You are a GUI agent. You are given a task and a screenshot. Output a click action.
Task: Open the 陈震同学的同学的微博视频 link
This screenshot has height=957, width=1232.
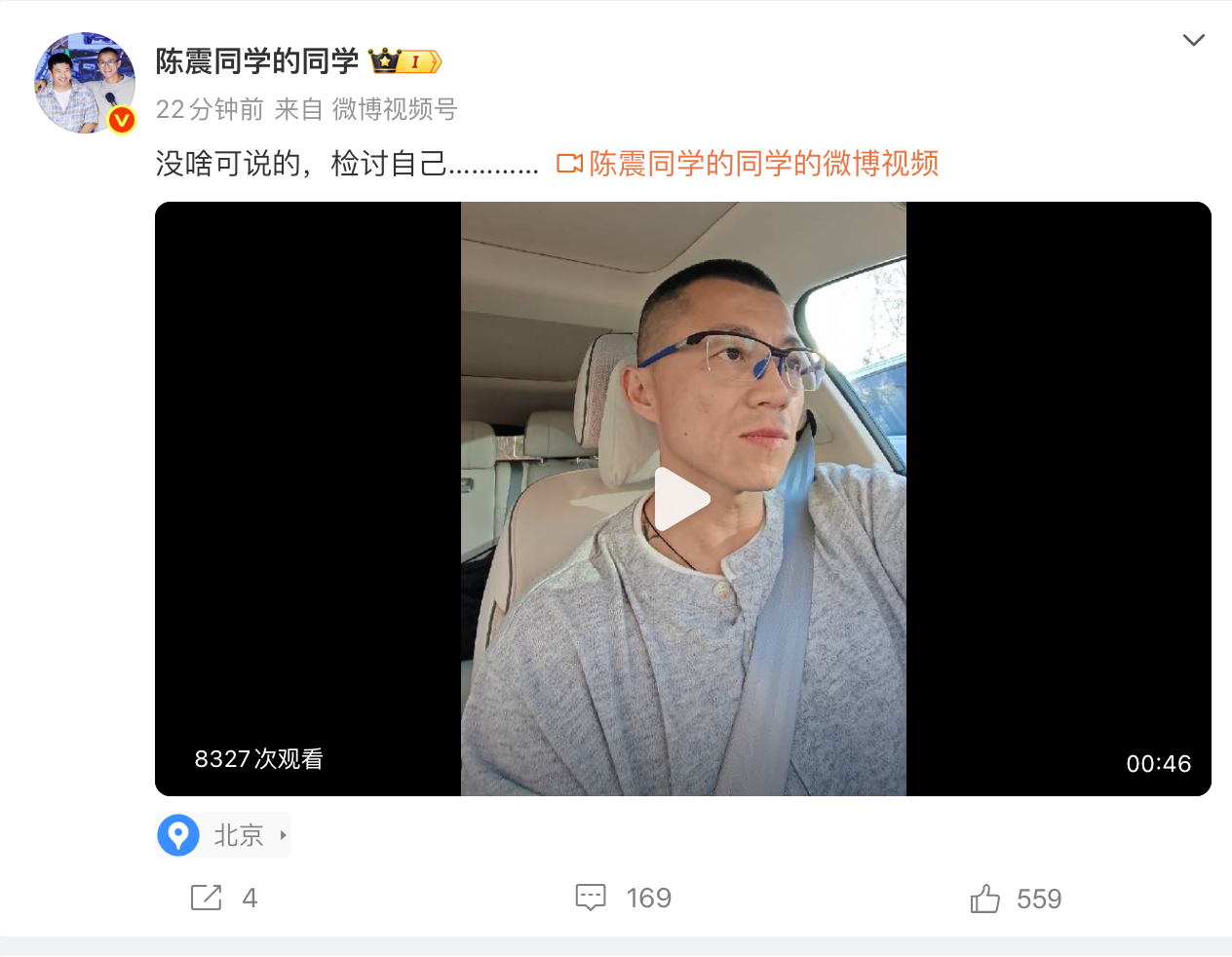point(762,164)
